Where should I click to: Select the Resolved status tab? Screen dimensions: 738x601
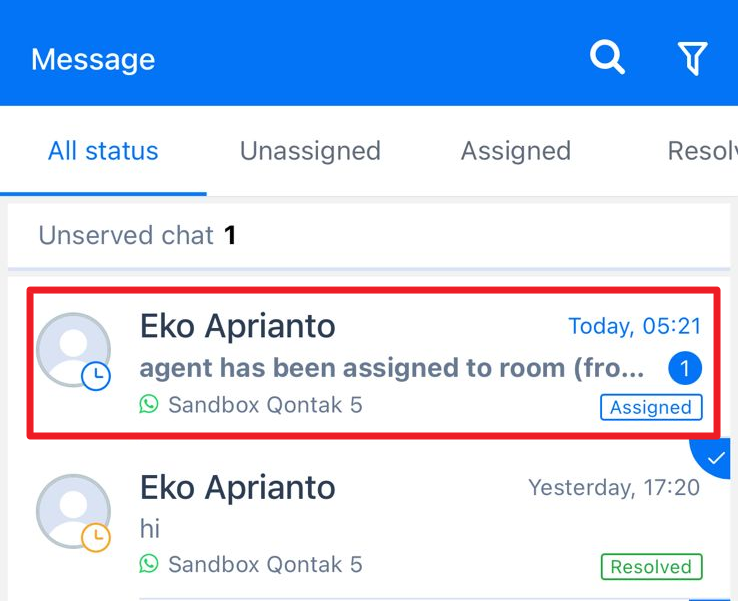[702, 151]
